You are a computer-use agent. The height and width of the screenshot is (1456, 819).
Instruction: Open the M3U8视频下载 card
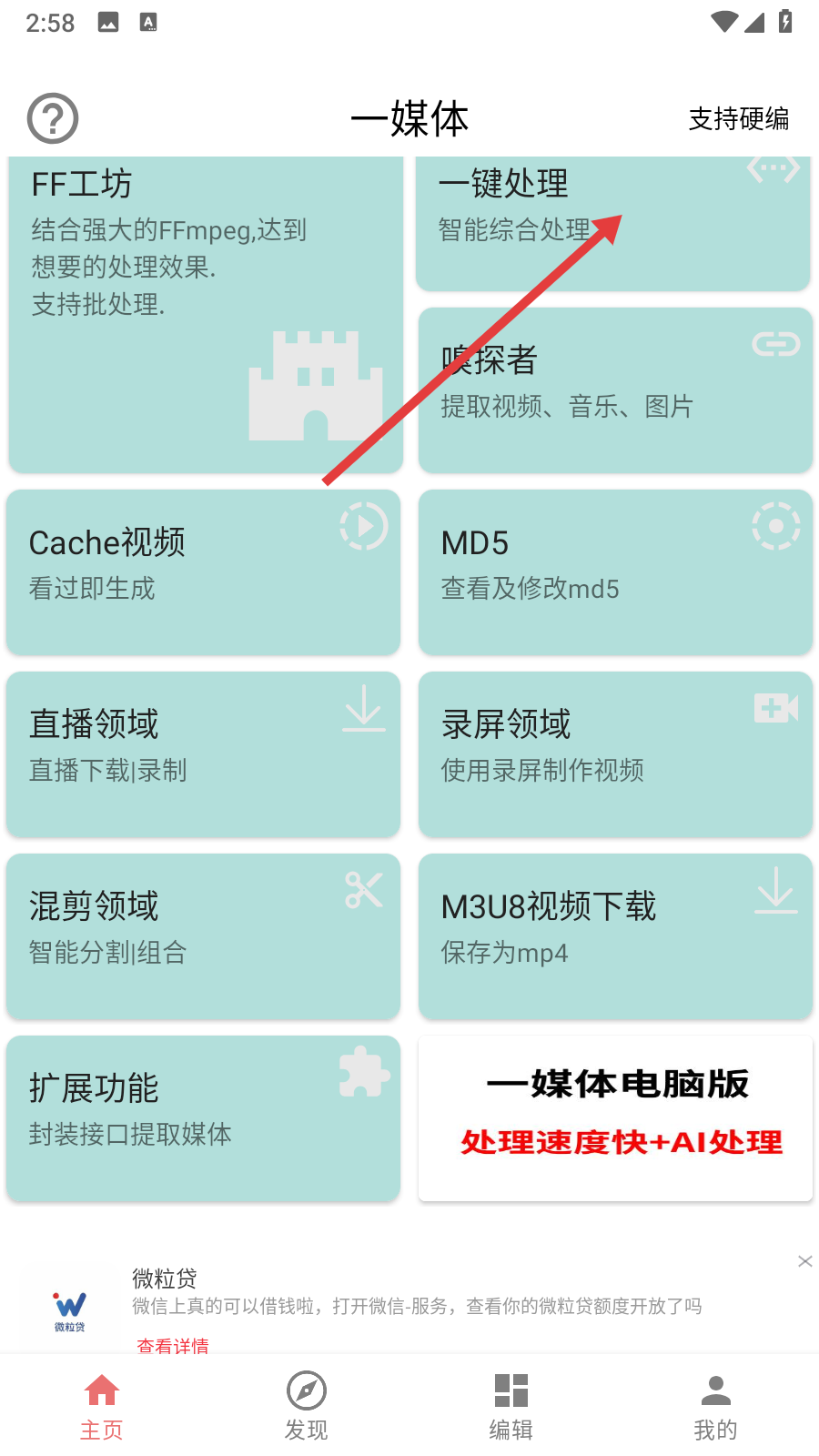614,935
